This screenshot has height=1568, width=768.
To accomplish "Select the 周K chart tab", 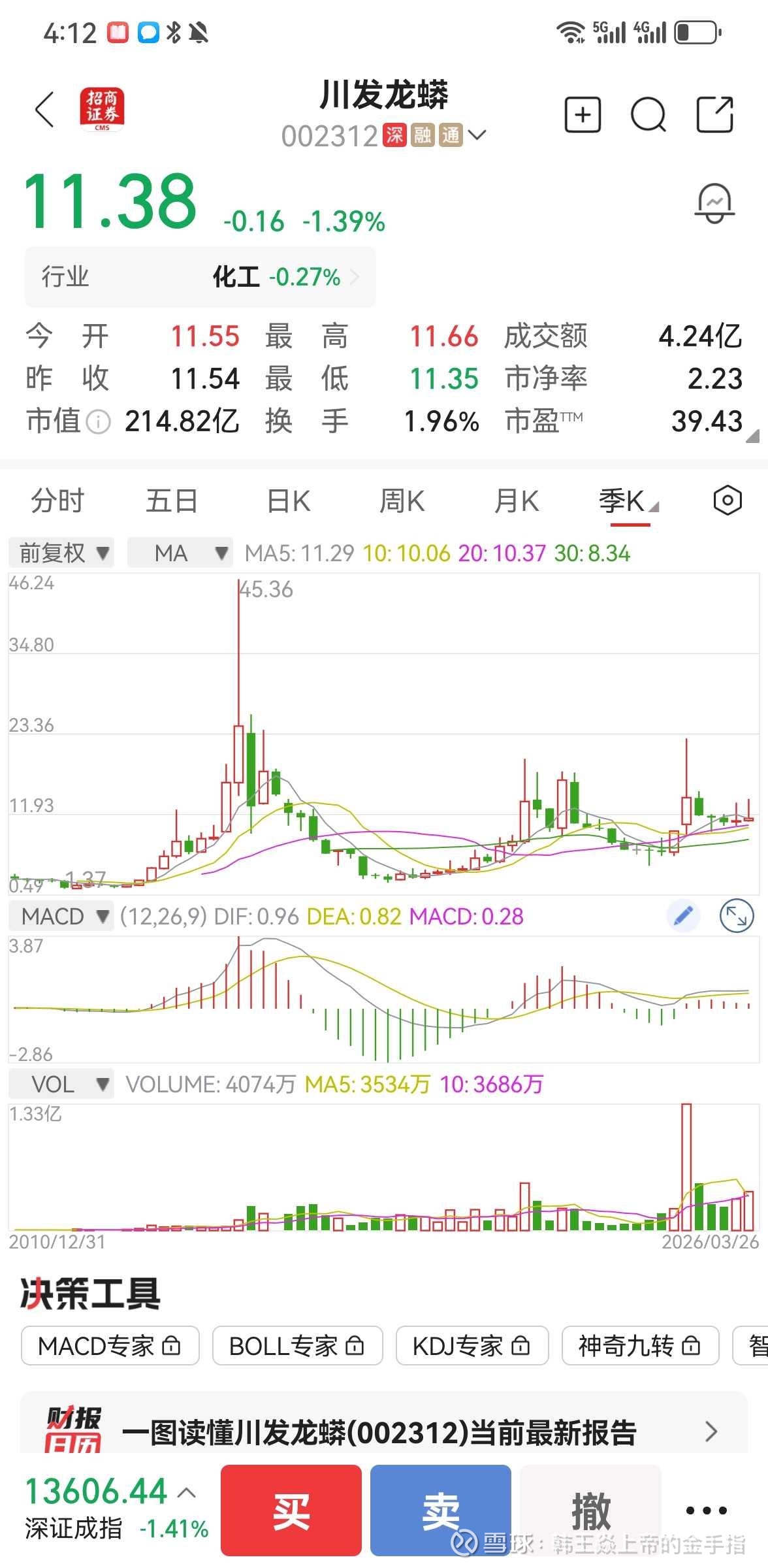I will [x=402, y=501].
